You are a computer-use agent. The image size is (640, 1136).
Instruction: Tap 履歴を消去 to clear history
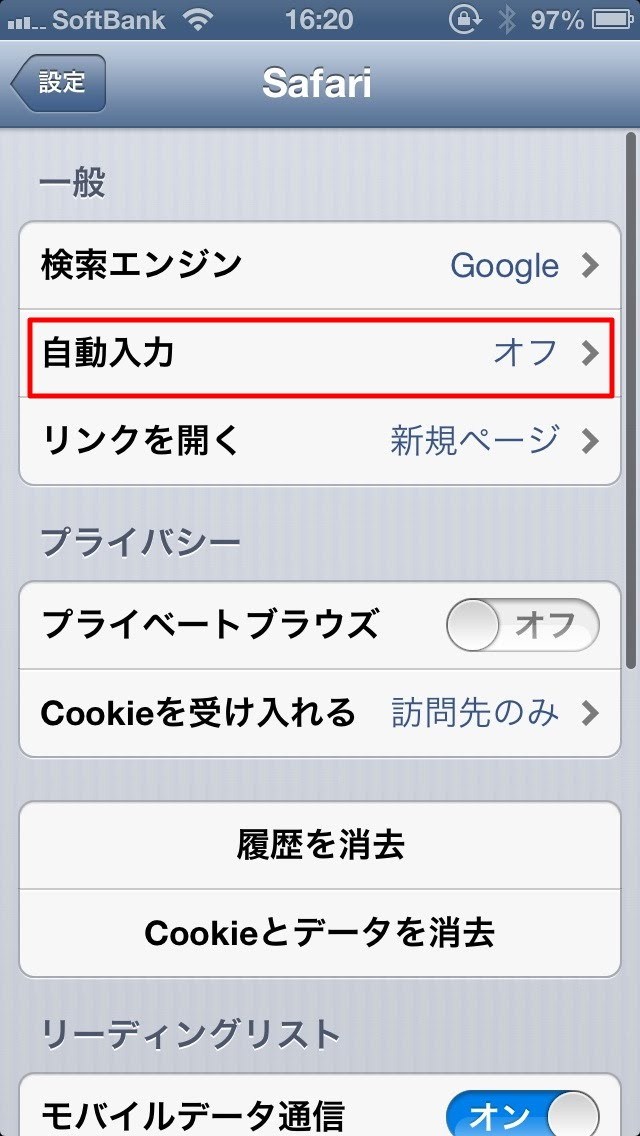tap(320, 845)
